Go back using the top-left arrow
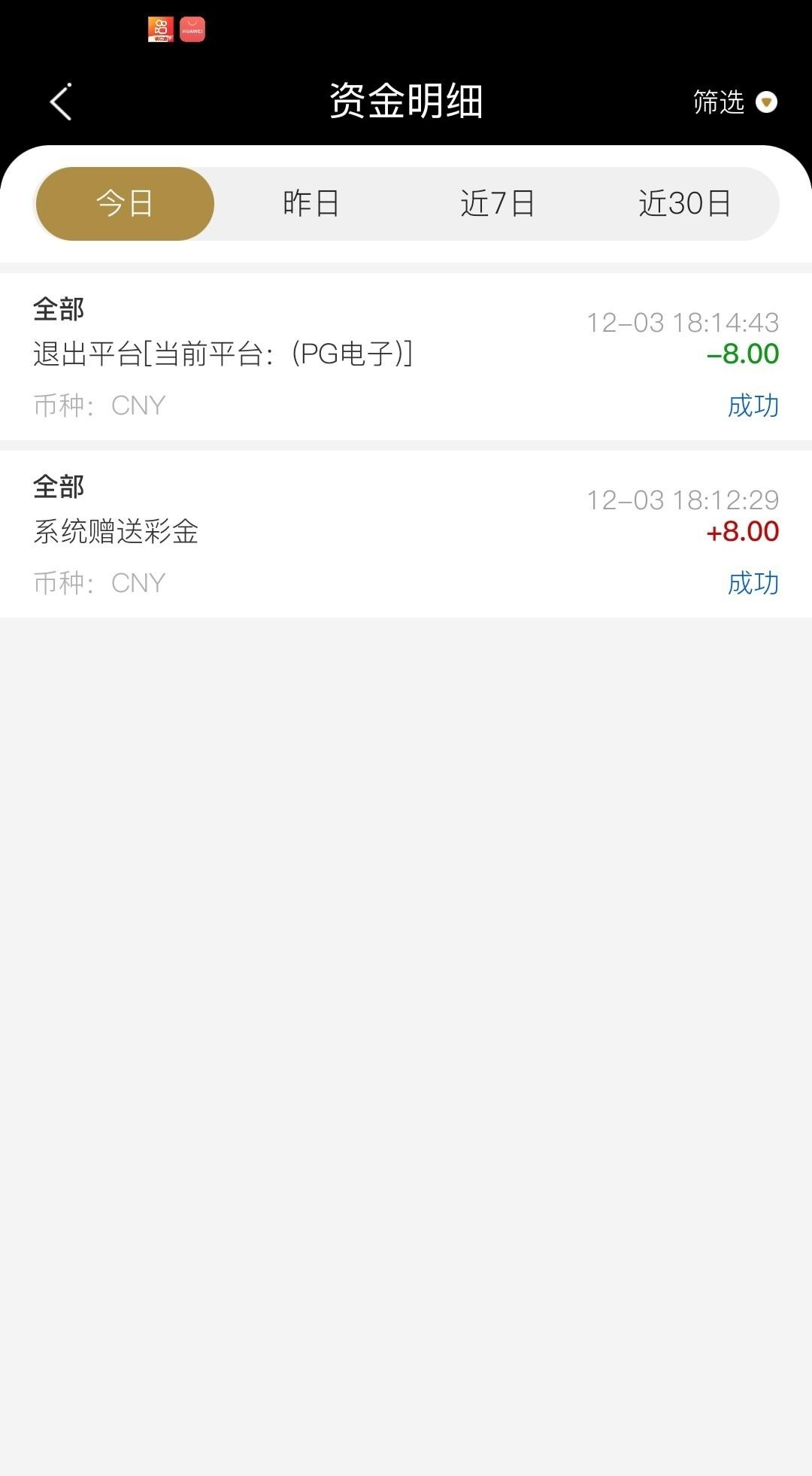 [x=61, y=102]
